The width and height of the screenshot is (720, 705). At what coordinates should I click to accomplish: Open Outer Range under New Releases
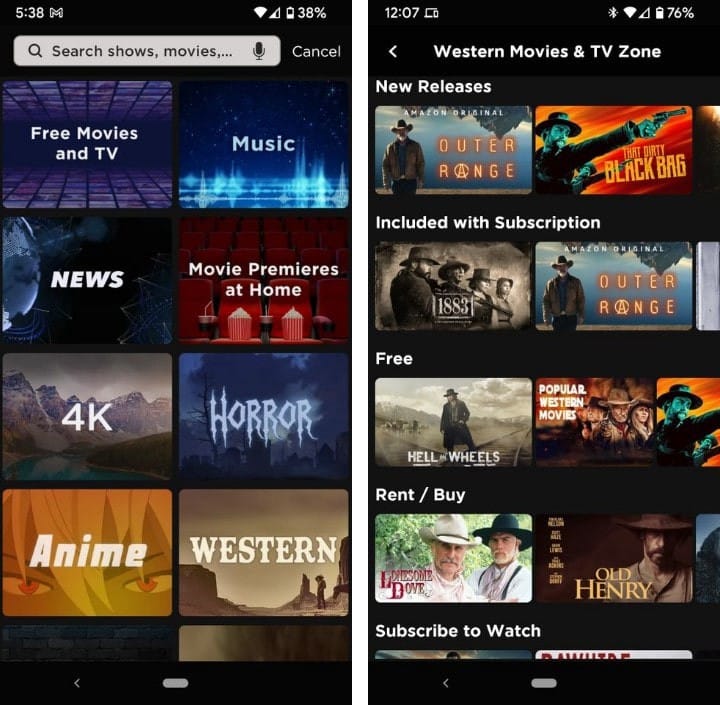click(x=453, y=150)
